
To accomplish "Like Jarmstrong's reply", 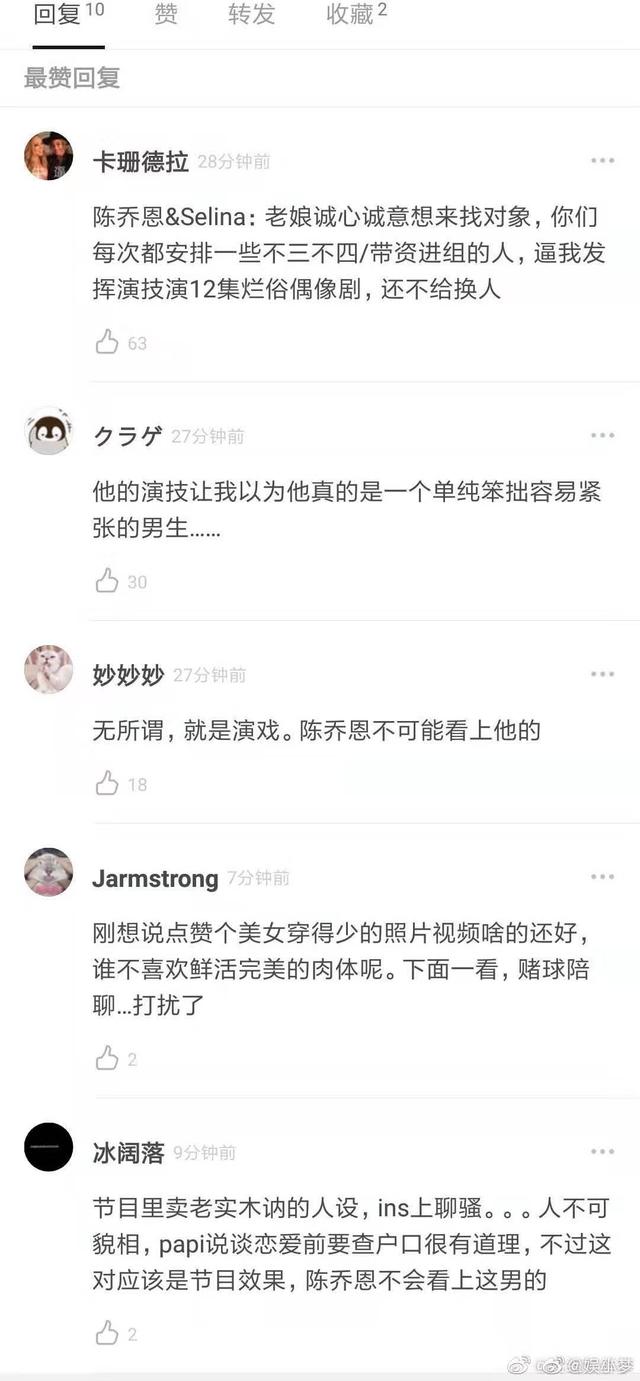I will pos(108,1059).
